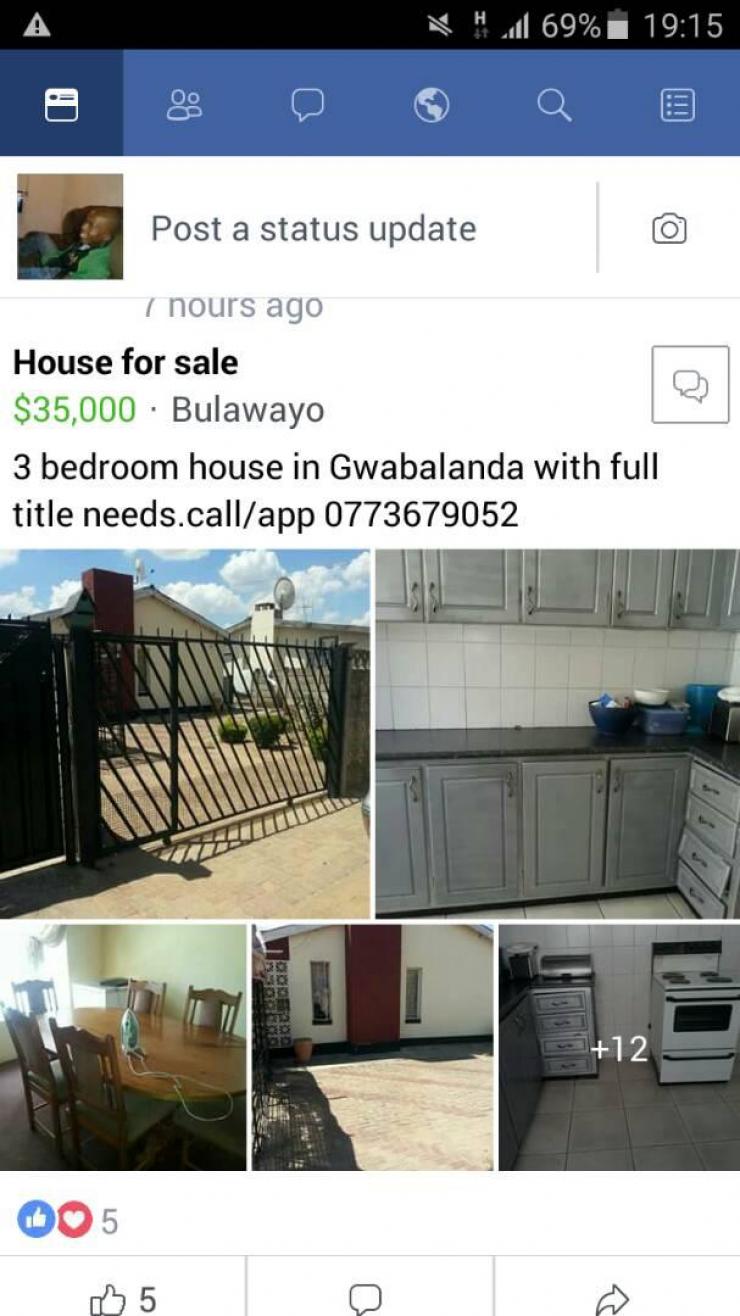
Task: Open your profile picture thumbnail
Action: pos(70,226)
